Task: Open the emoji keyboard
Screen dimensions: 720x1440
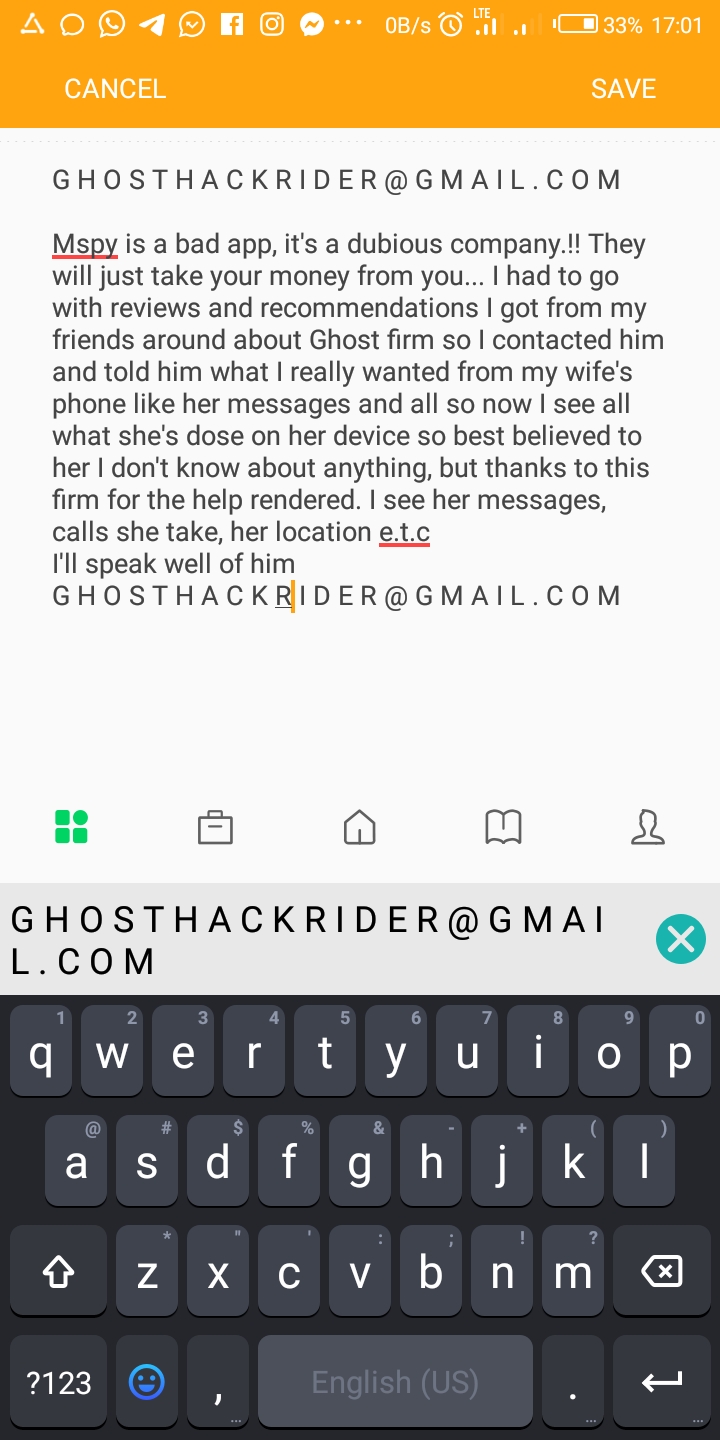Action: (147, 1383)
